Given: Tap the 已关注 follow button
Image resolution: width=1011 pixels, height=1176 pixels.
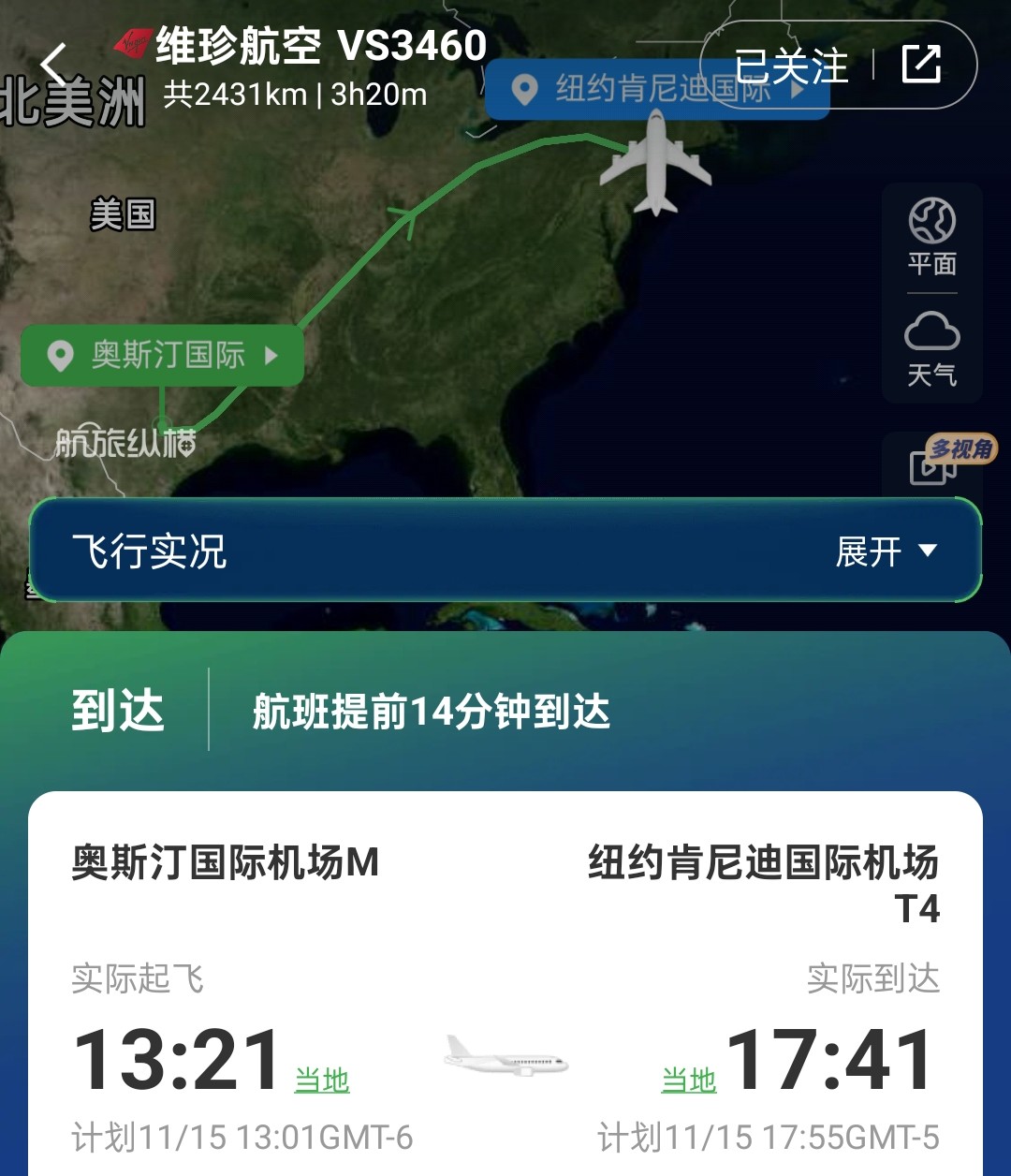Looking at the screenshot, I should click(791, 66).
